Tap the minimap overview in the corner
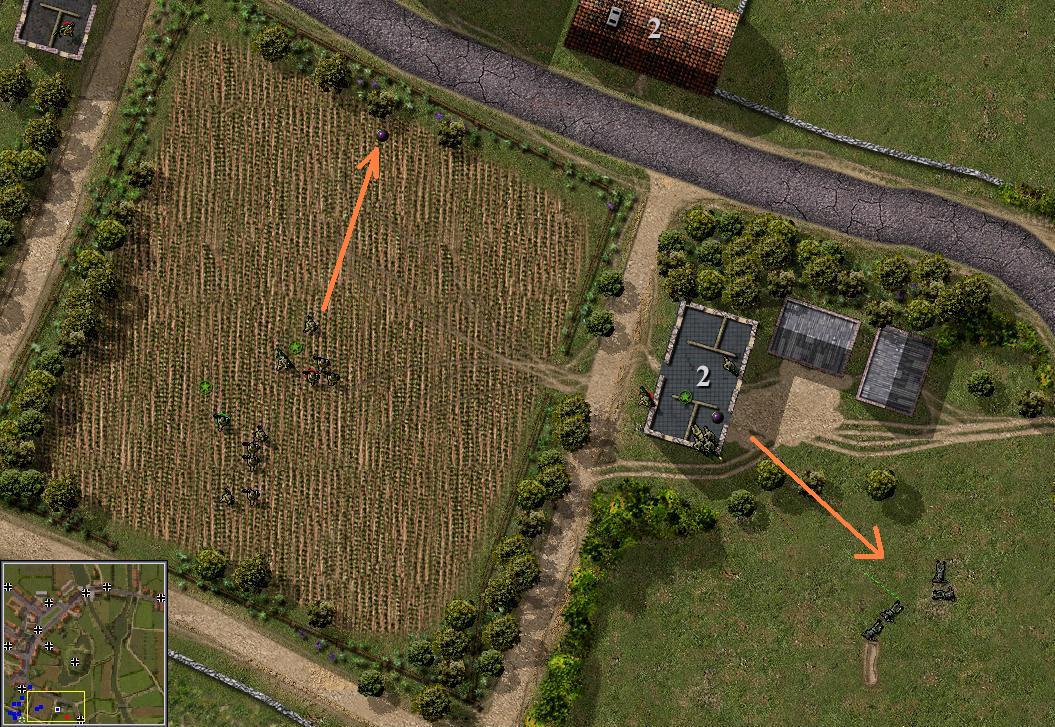1055x727 pixels. [x=84, y=642]
